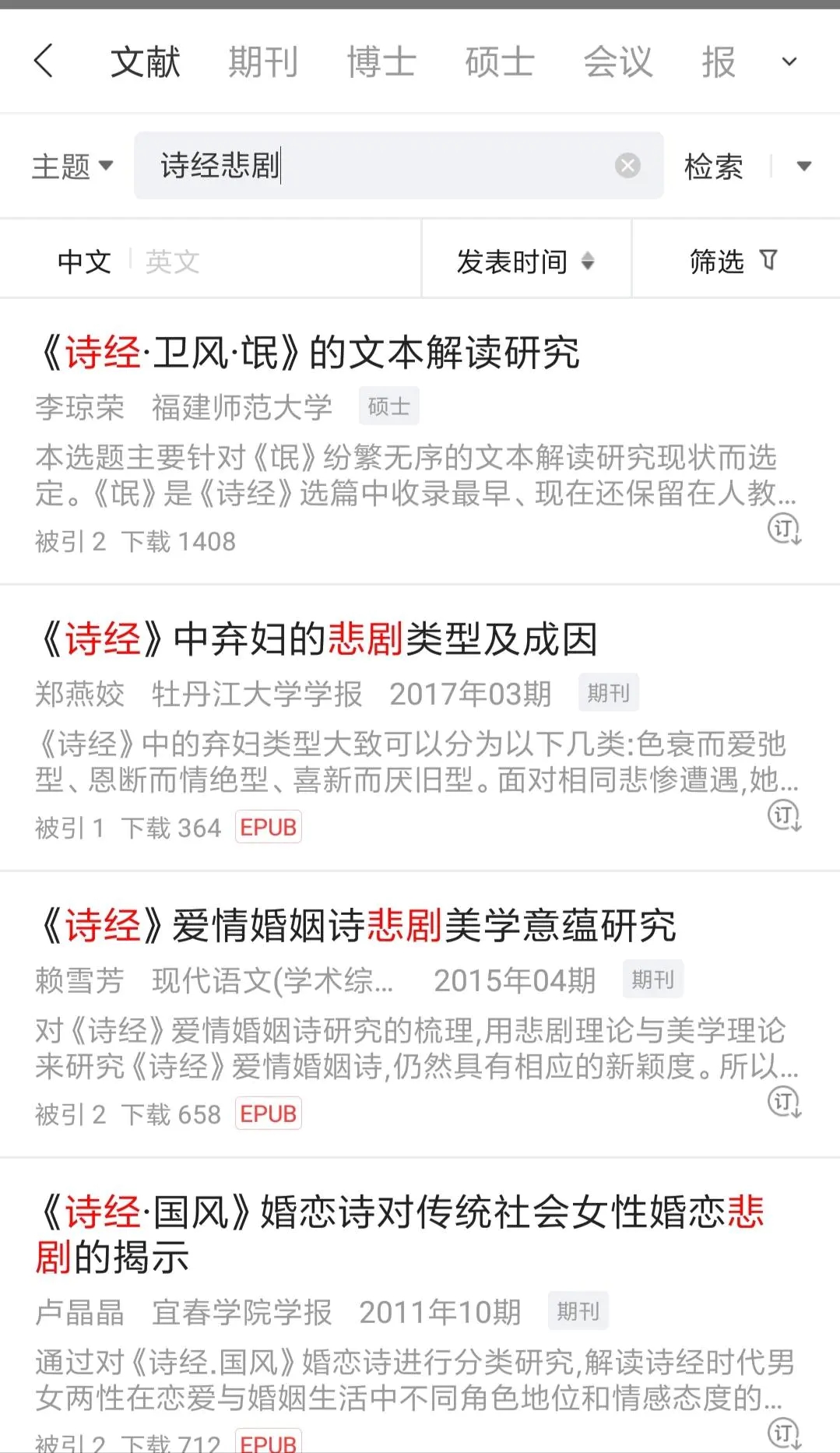
Task: Switch to the 会议 tab
Action: [618, 62]
